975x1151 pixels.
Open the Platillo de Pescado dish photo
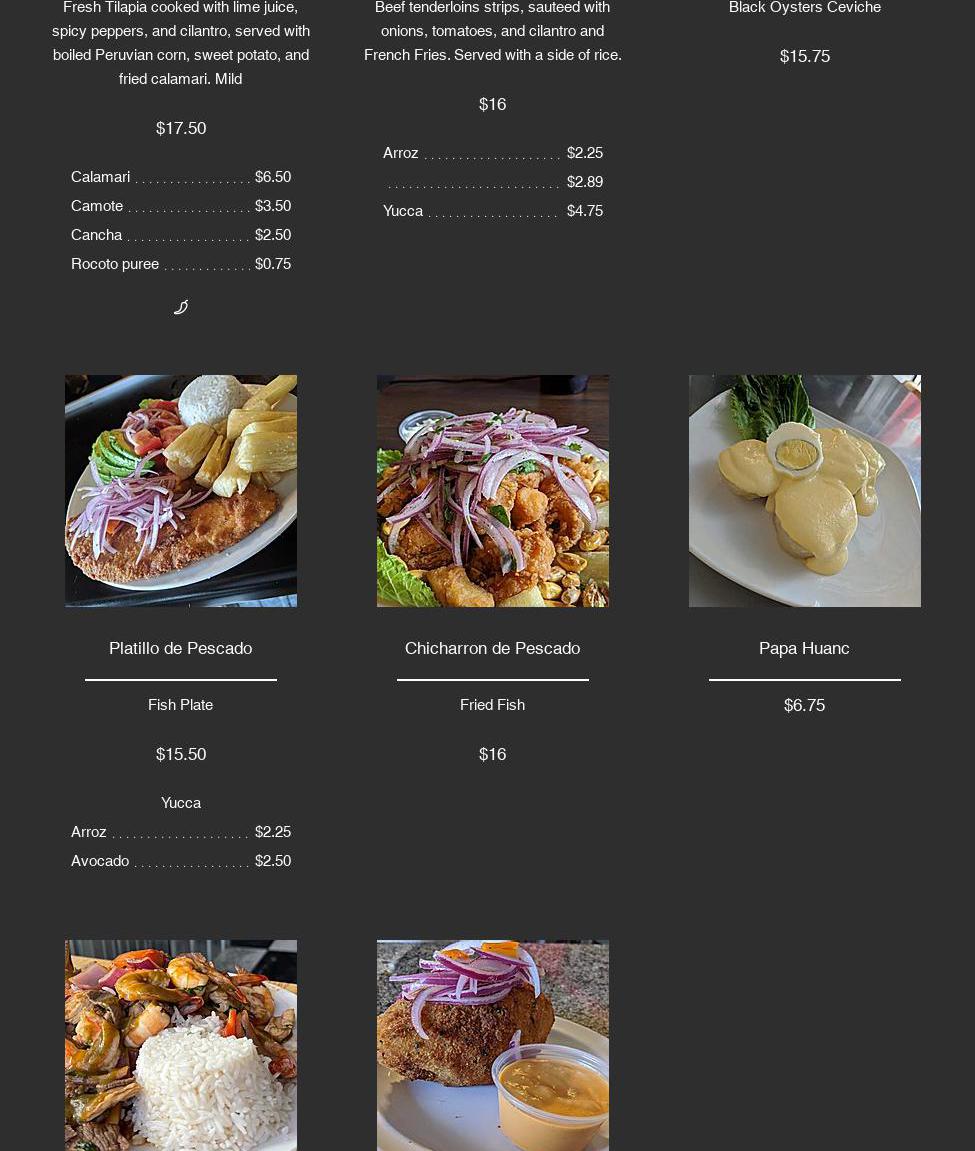180,490
